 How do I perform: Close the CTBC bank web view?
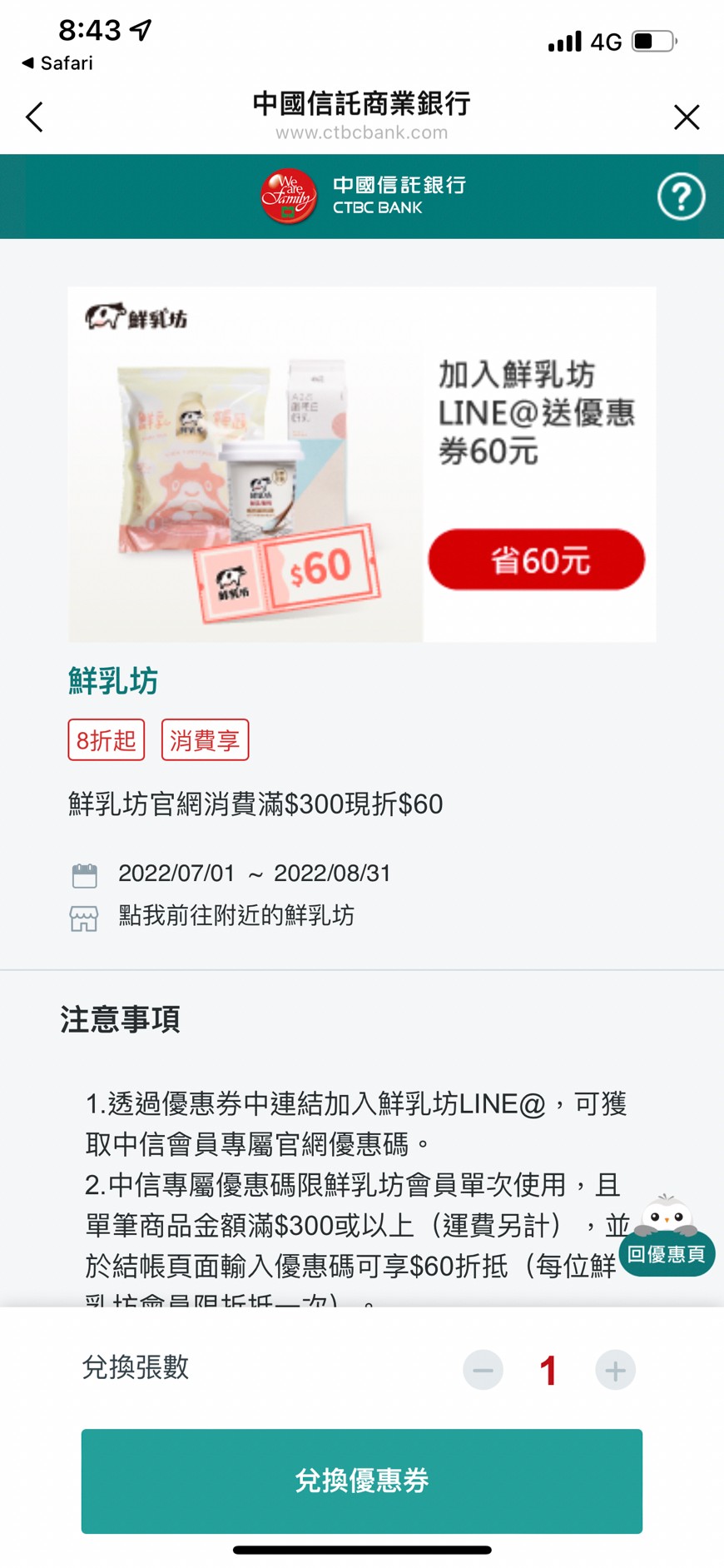pos(687,117)
